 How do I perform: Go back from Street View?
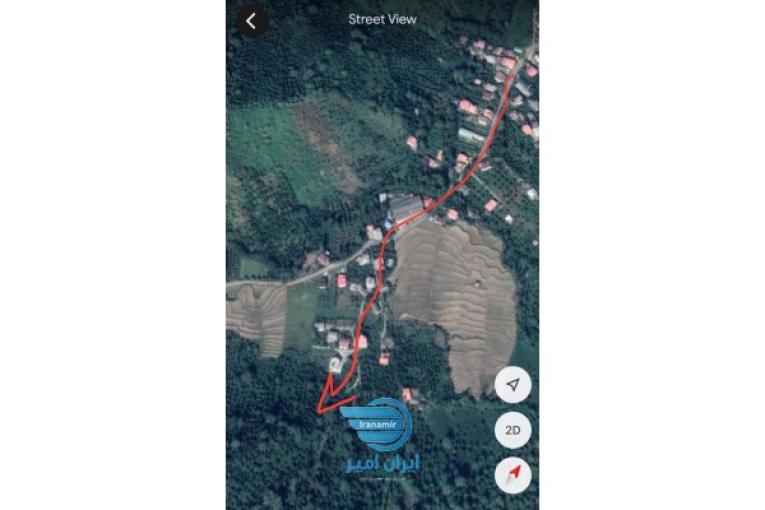click(x=251, y=20)
